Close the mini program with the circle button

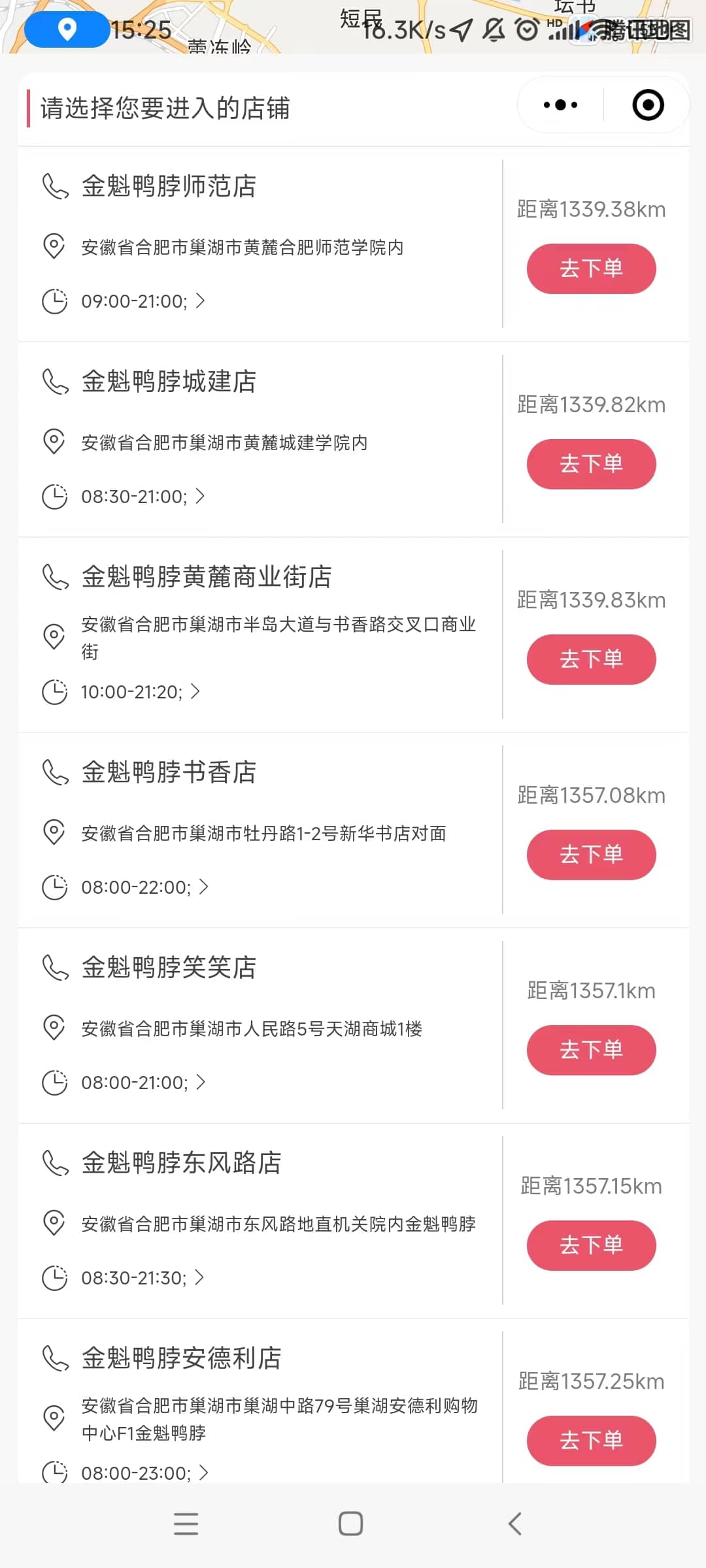pyautogui.click(x=648, y=105)
